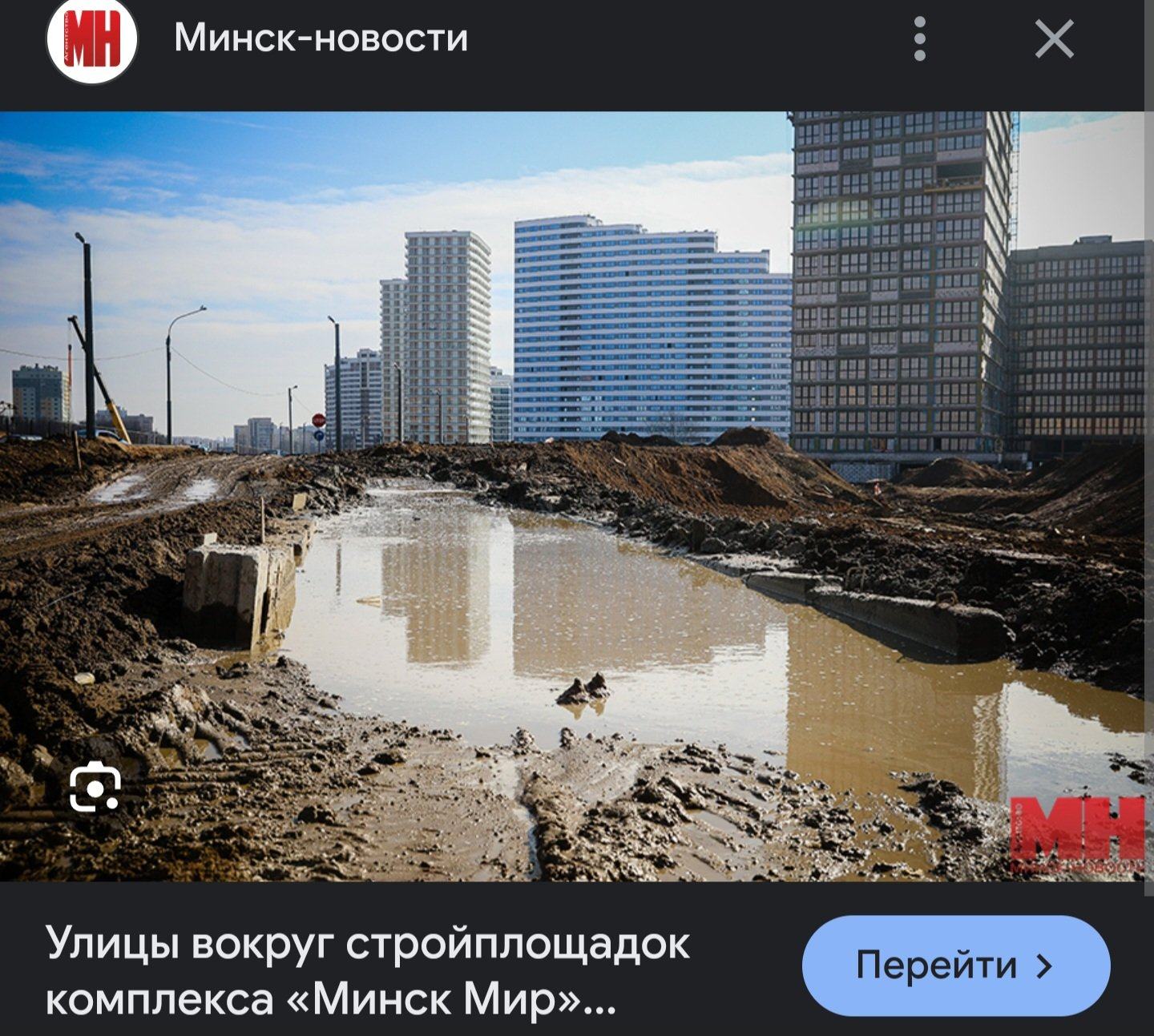Search this image with Lens icon
Image resolution: width=1154 pixels, height=1036 pixels.
[95, 787]
